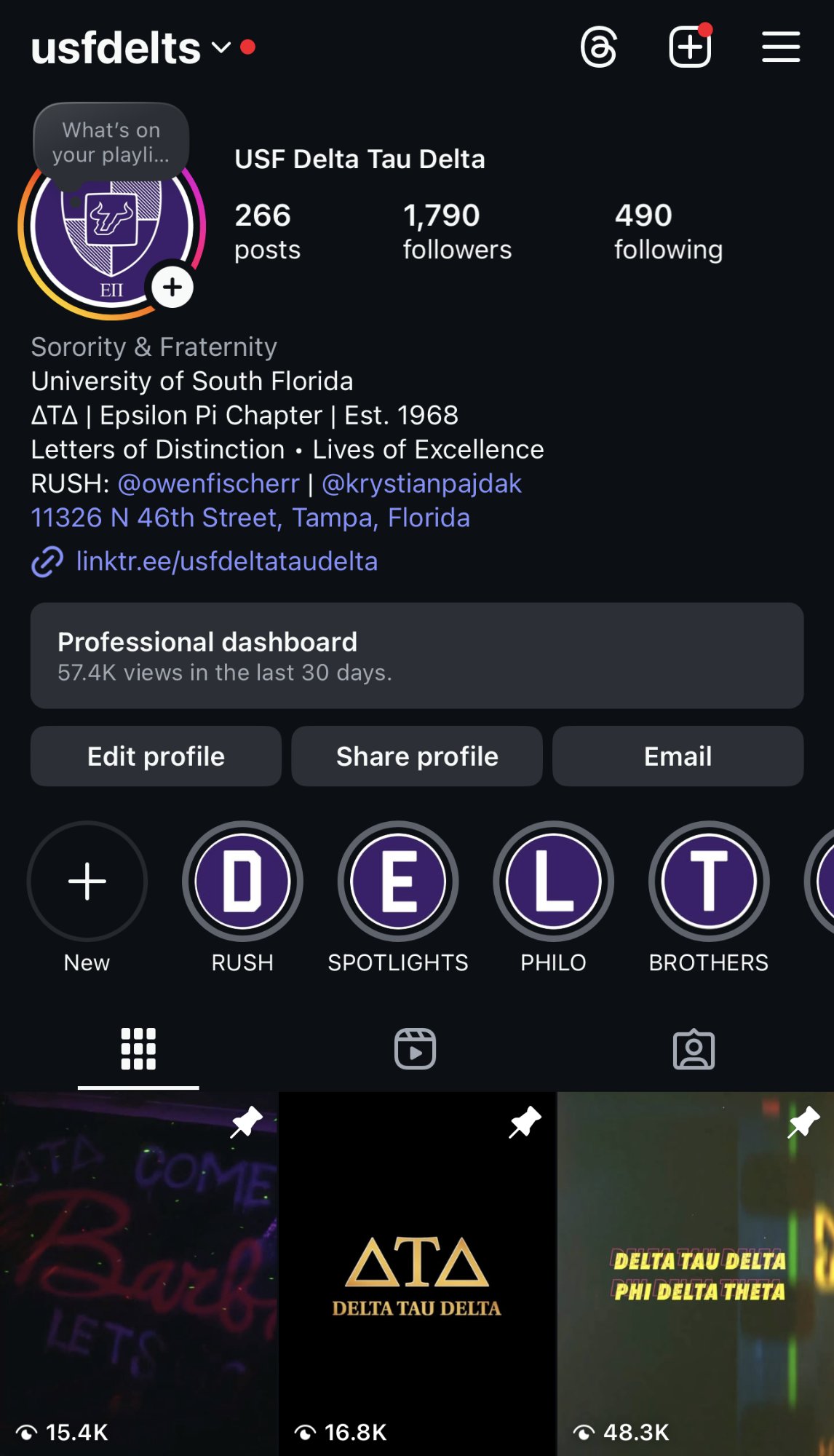
Task: Open the Professional dashboard card
Action: [x=417, y=655]
